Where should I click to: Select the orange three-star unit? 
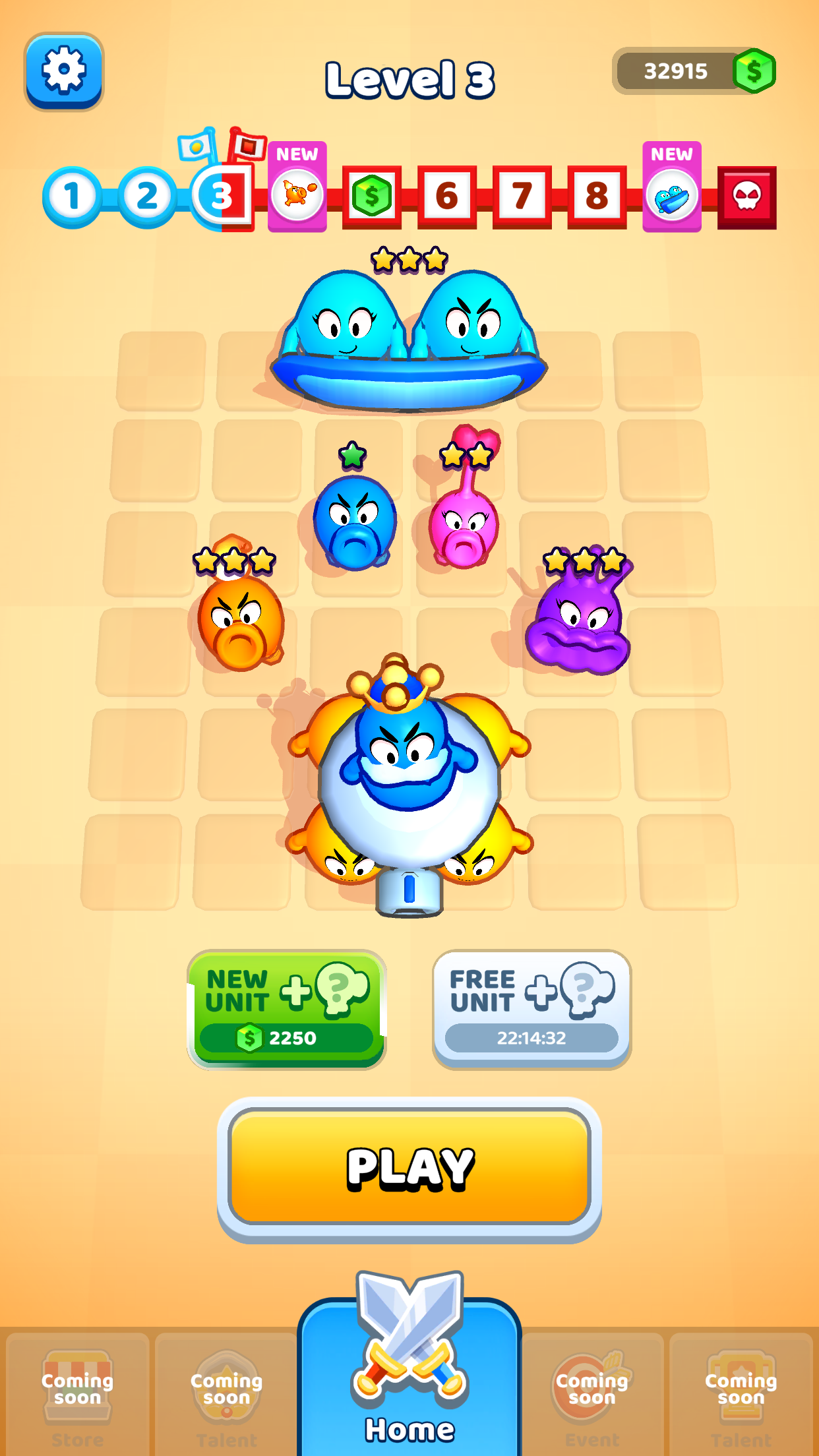tap(240, 620)
